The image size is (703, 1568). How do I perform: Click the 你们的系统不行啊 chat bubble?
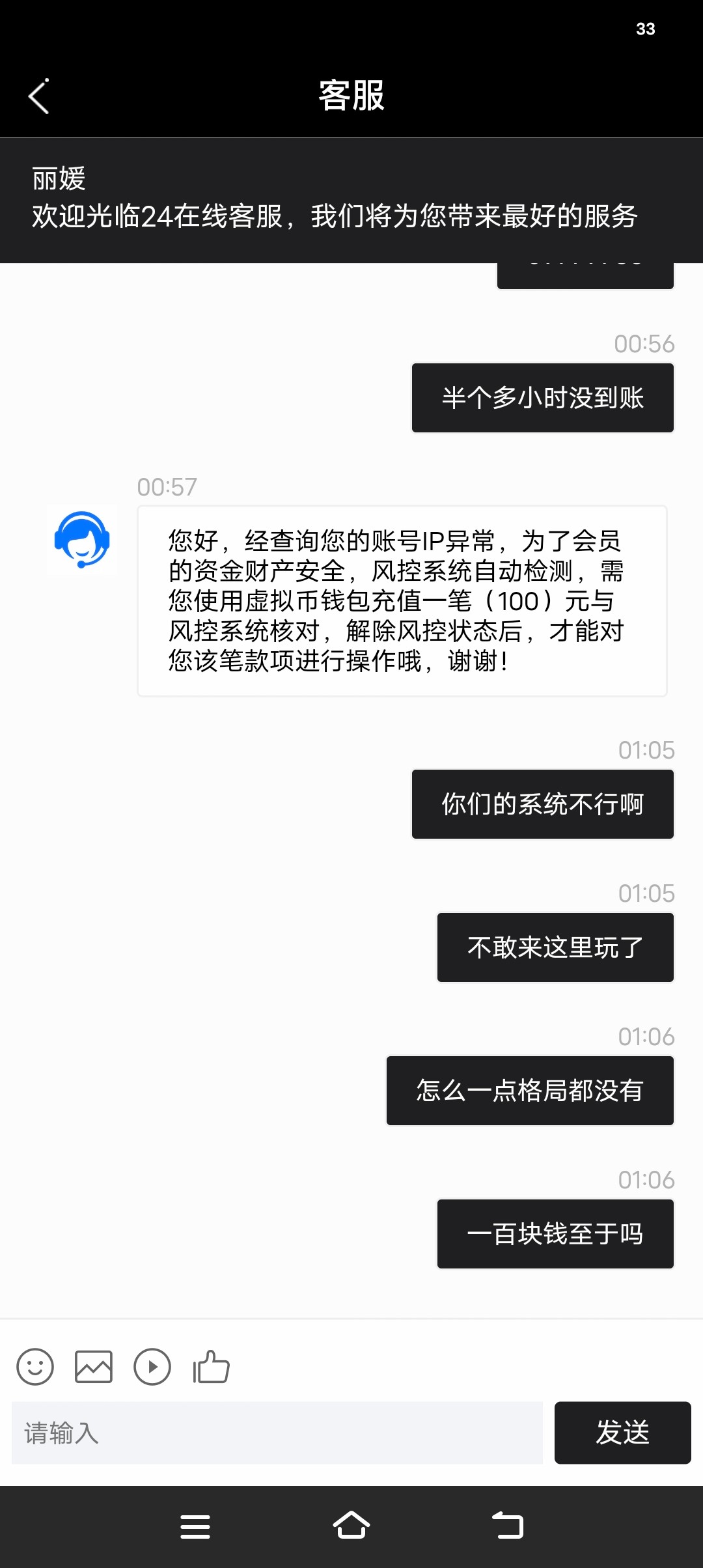tap(542, 804)
